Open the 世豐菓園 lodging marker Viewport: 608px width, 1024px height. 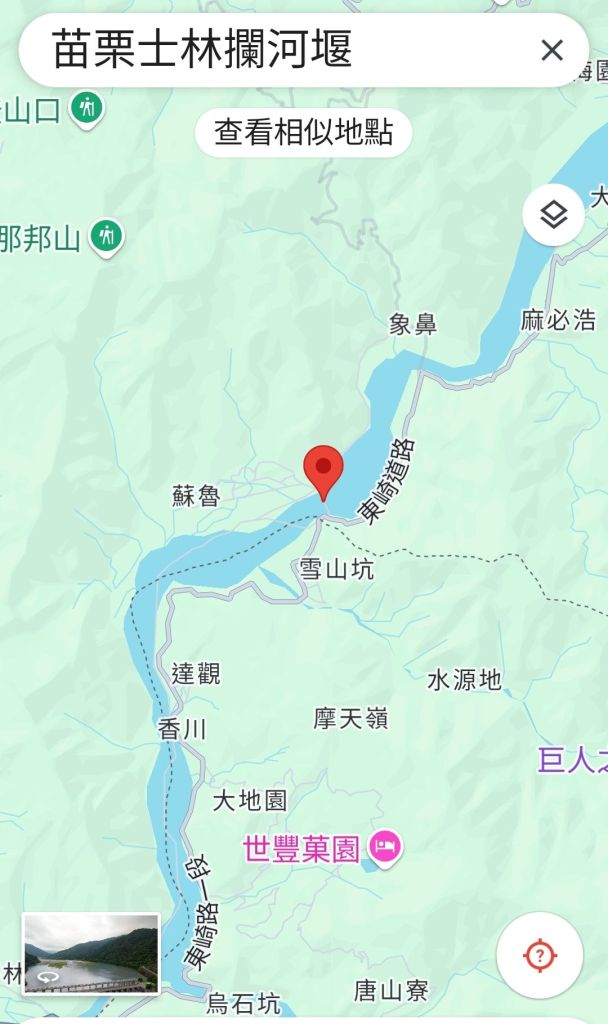coord(384,848)
